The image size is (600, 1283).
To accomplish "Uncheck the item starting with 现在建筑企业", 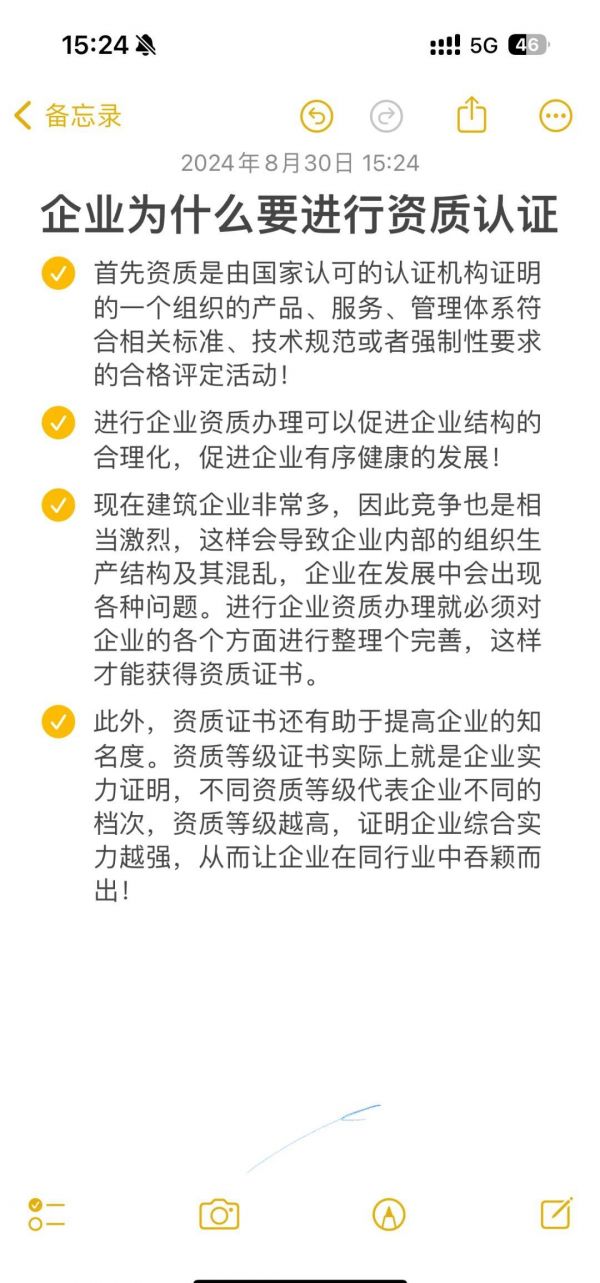I will (59, 505).
